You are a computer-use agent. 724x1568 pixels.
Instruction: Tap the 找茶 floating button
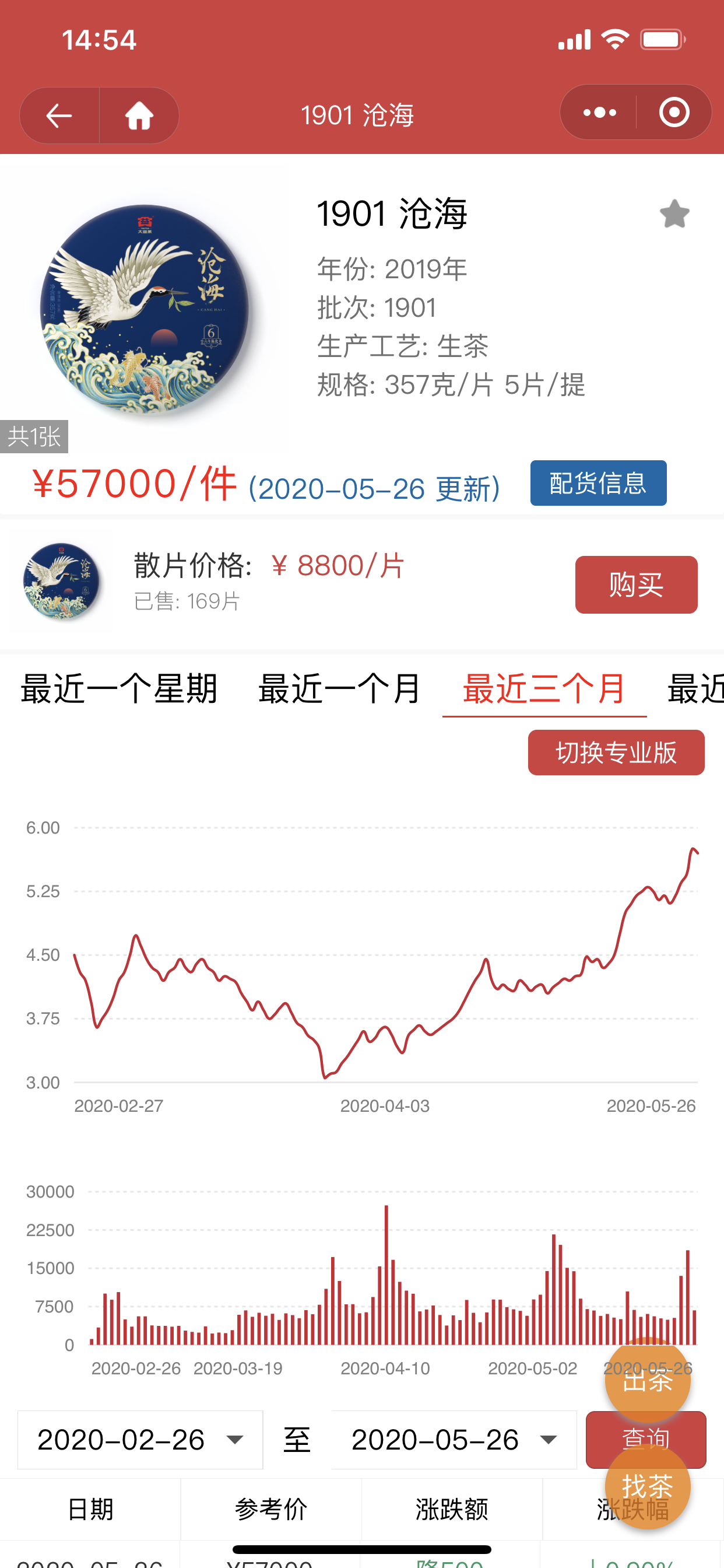pos(647,1486)
